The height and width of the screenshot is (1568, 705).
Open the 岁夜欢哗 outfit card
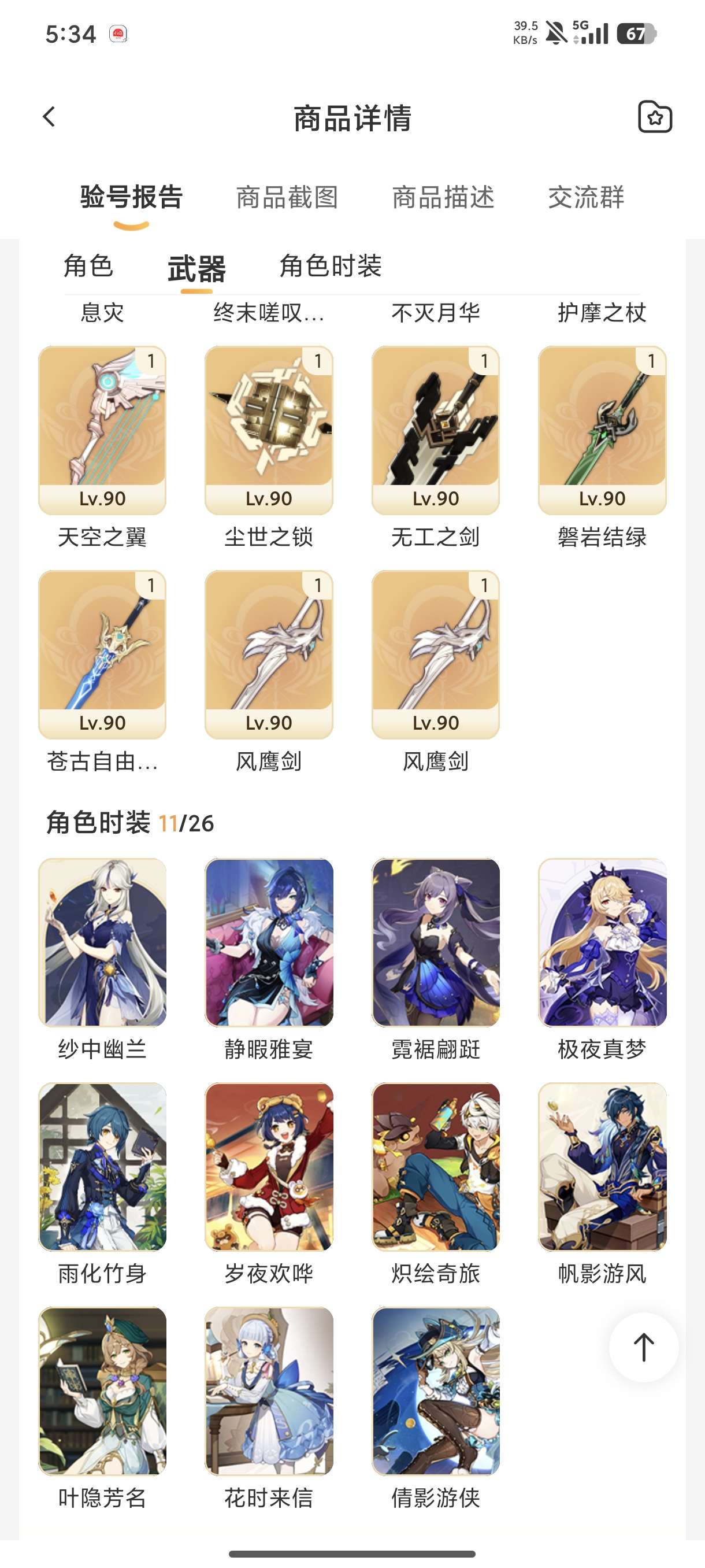pos(269,1166)
